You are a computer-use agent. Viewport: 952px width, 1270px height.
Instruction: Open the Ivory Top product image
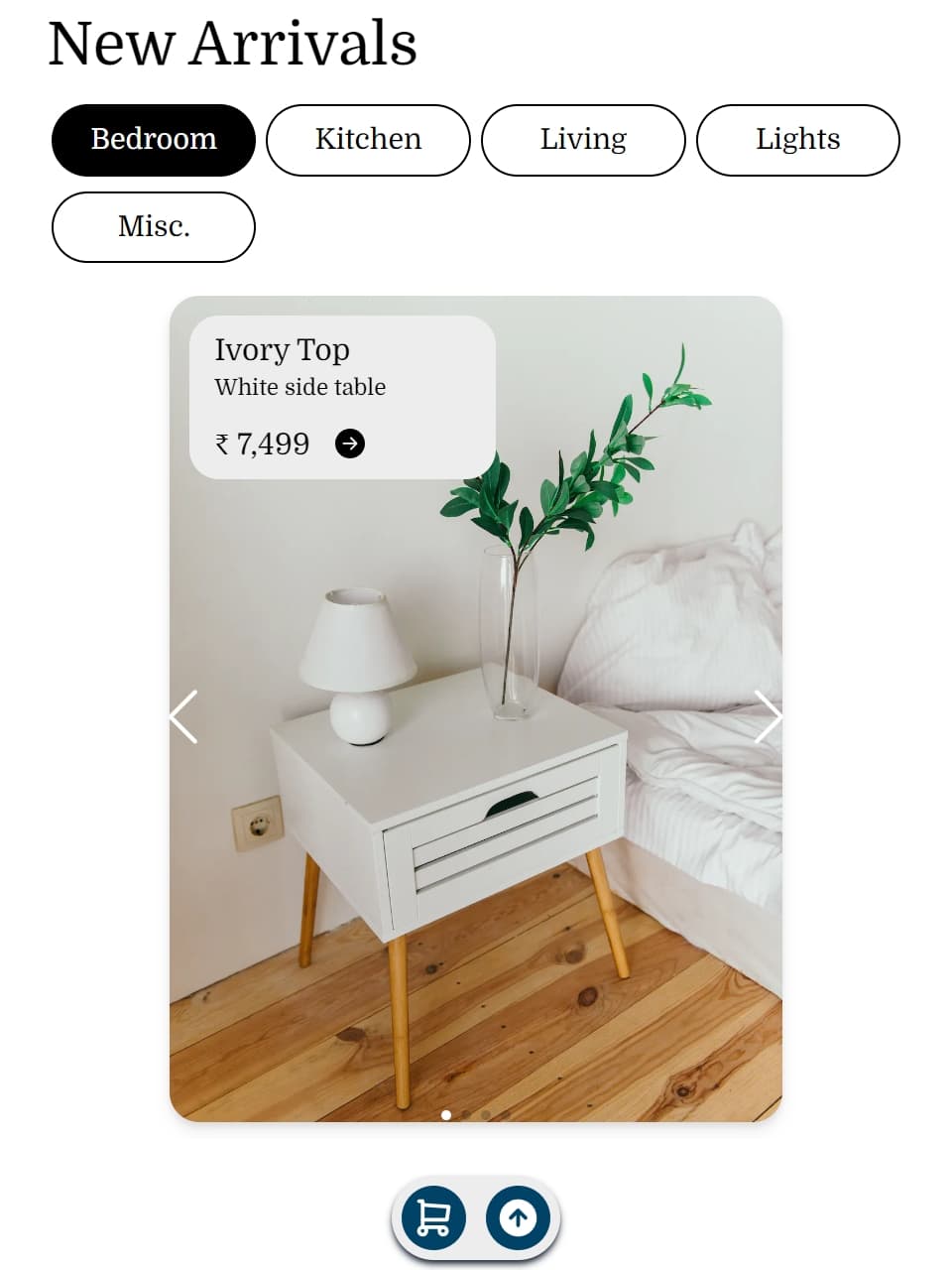pyautogui.click(x=476, y=794)
